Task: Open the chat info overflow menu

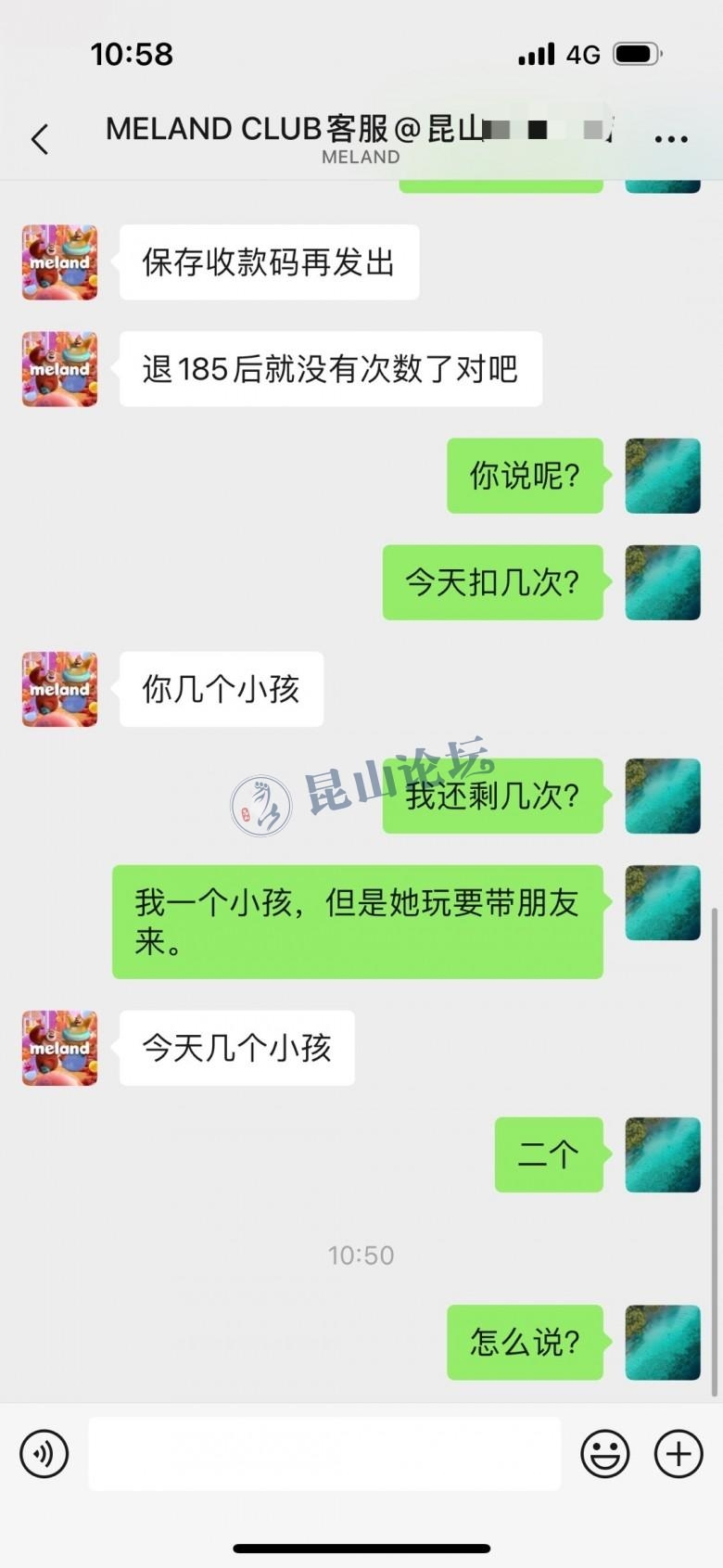Action: (x=670, y=139)
